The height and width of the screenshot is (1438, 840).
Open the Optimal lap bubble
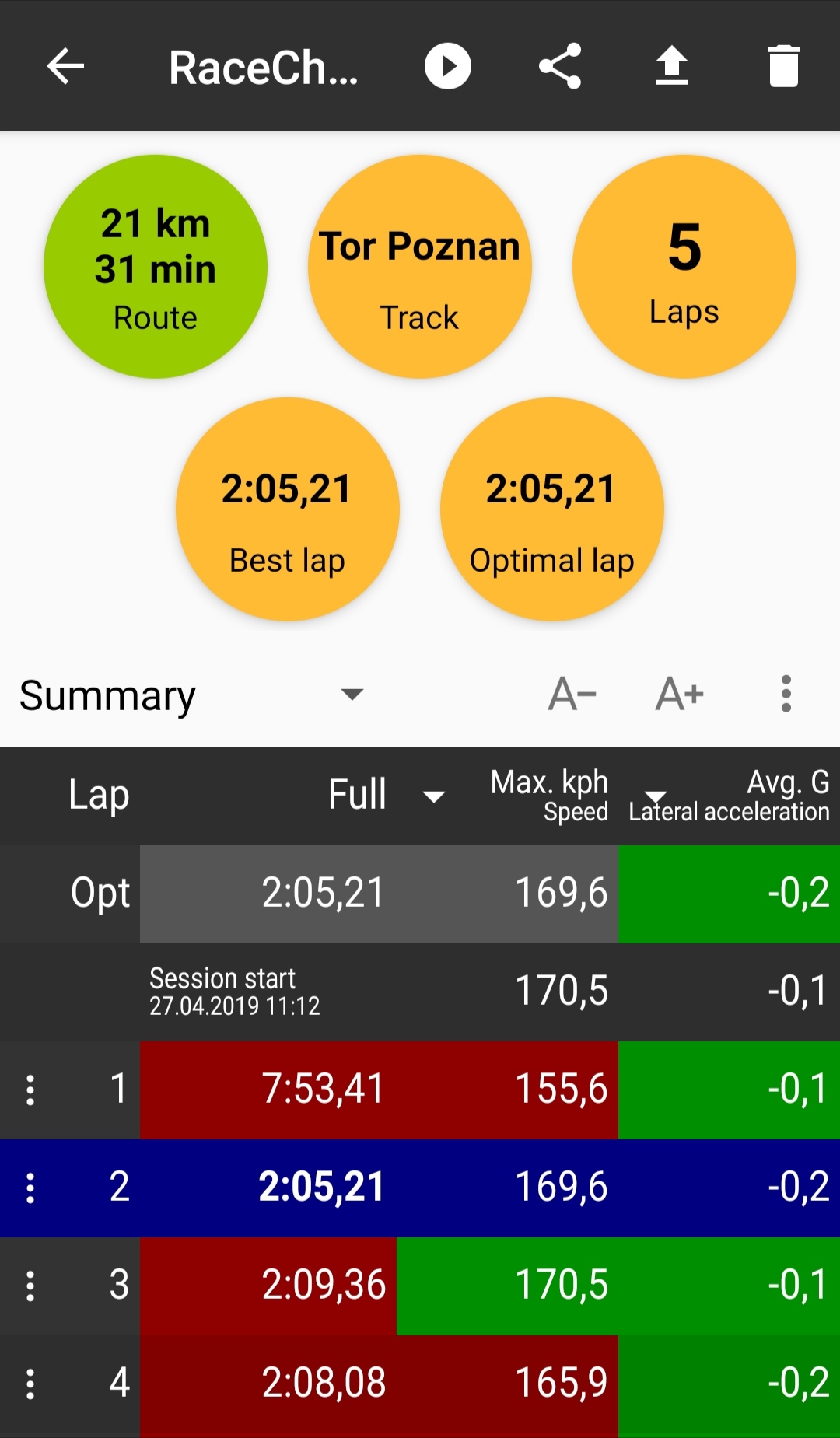(552, 509)
